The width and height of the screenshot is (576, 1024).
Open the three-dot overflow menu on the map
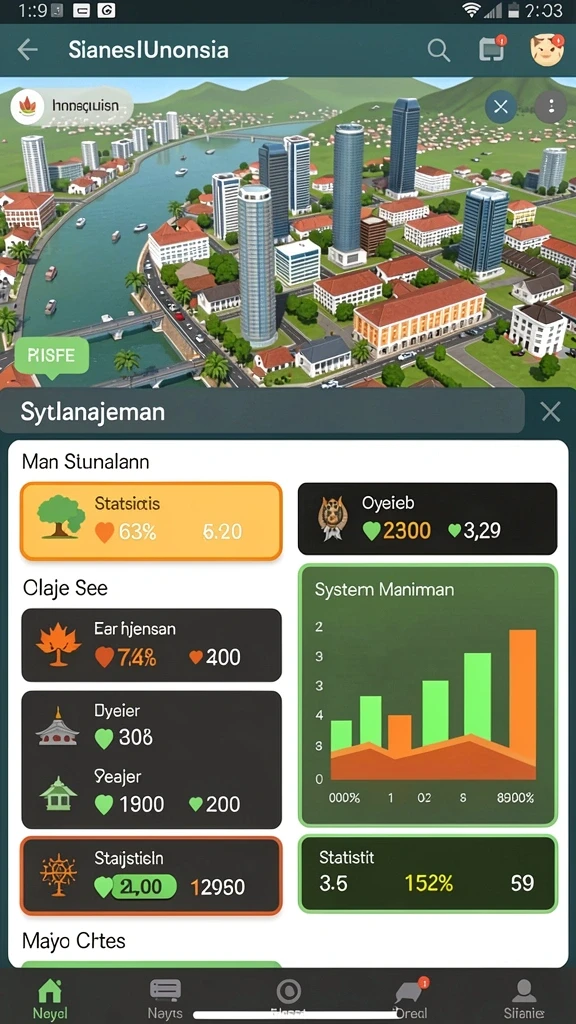[x=552, y=106]
